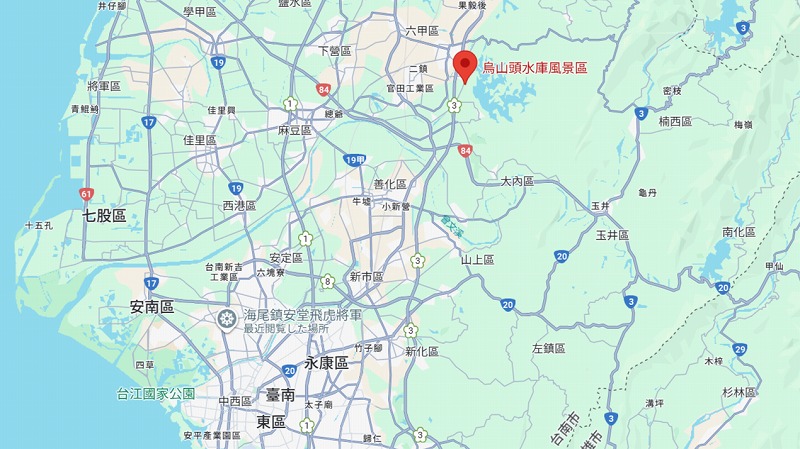Open the 海尾鎮安堂飛虎將軍 place marker
The image size is (800, 449).
227,317
